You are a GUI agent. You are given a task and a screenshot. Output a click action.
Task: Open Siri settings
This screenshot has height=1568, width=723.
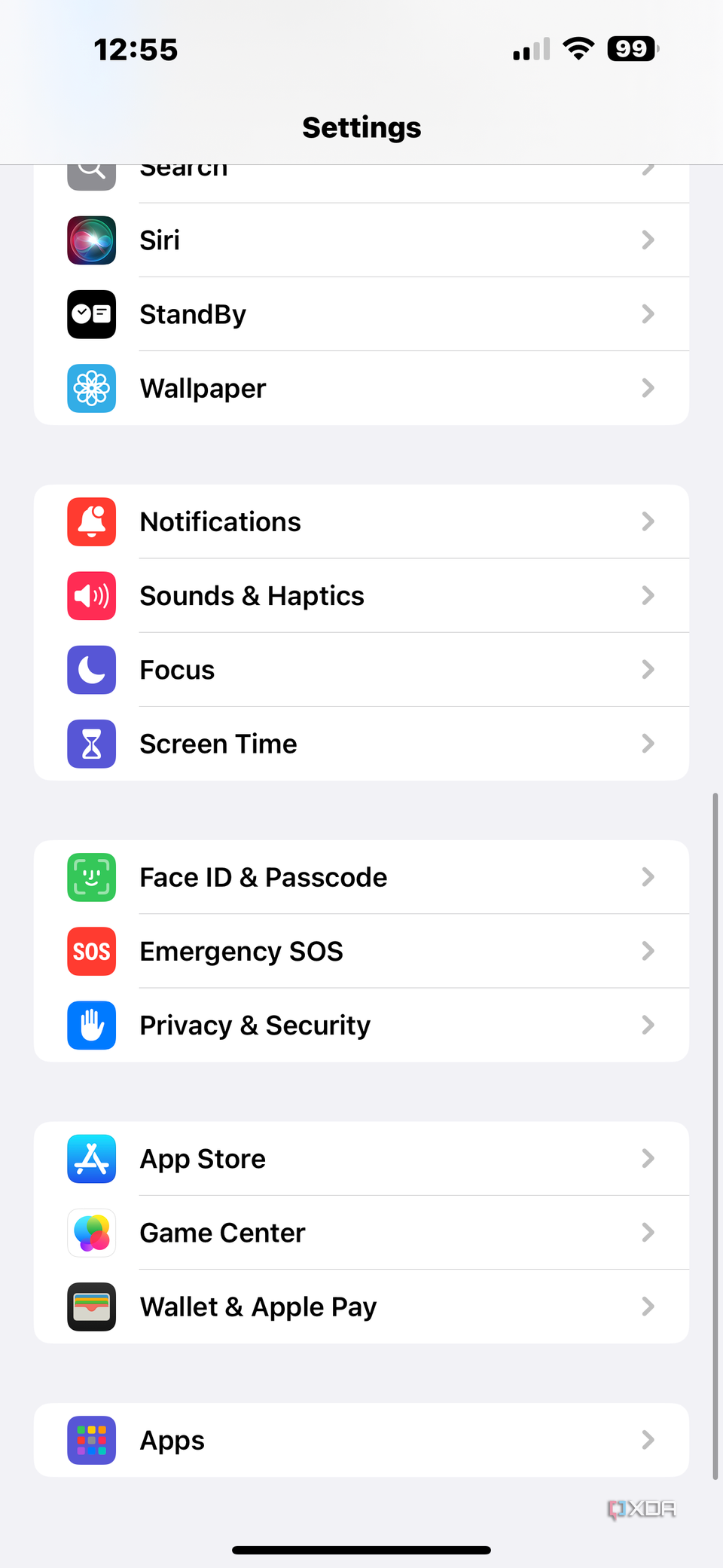(361, 240)
